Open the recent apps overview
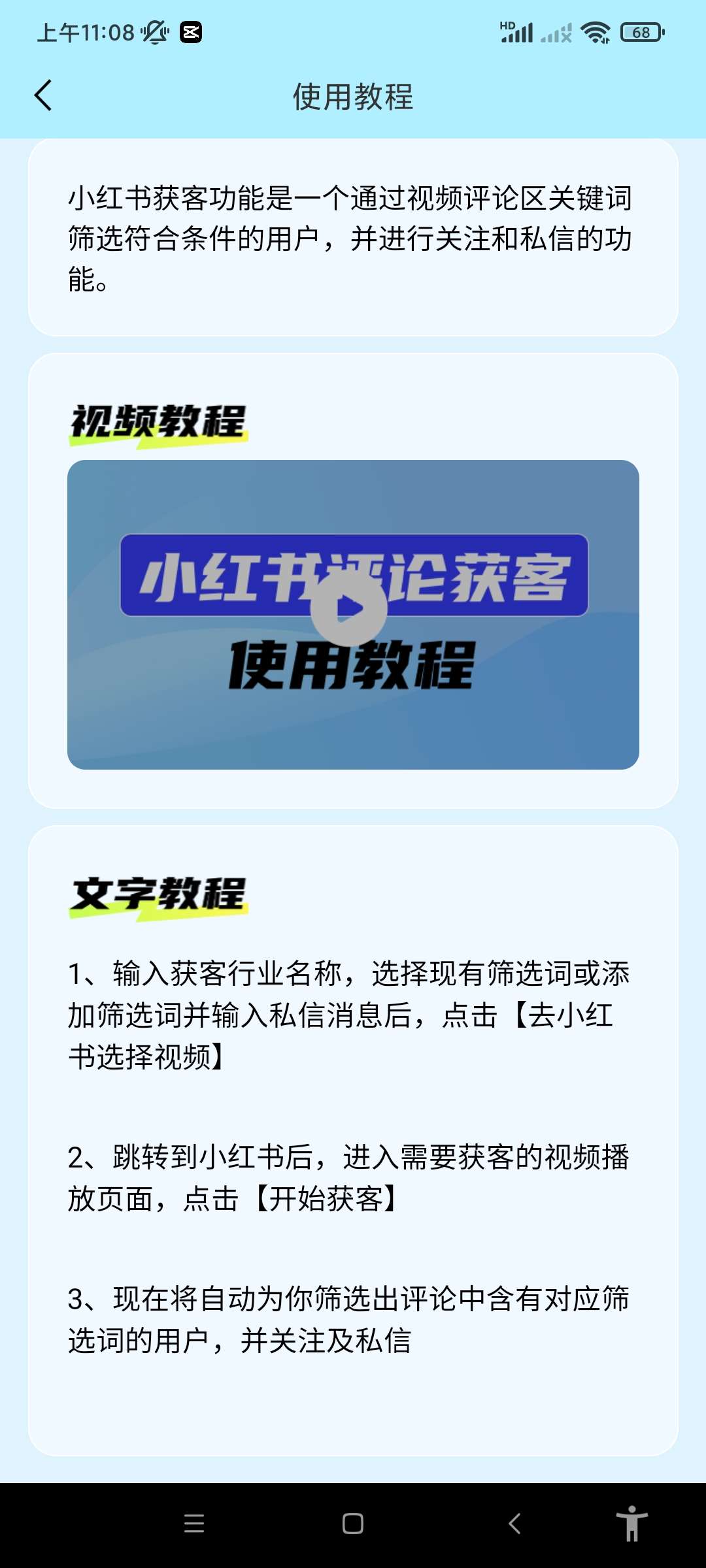This screenshot has width=706, height=1568. [194, 1524]
